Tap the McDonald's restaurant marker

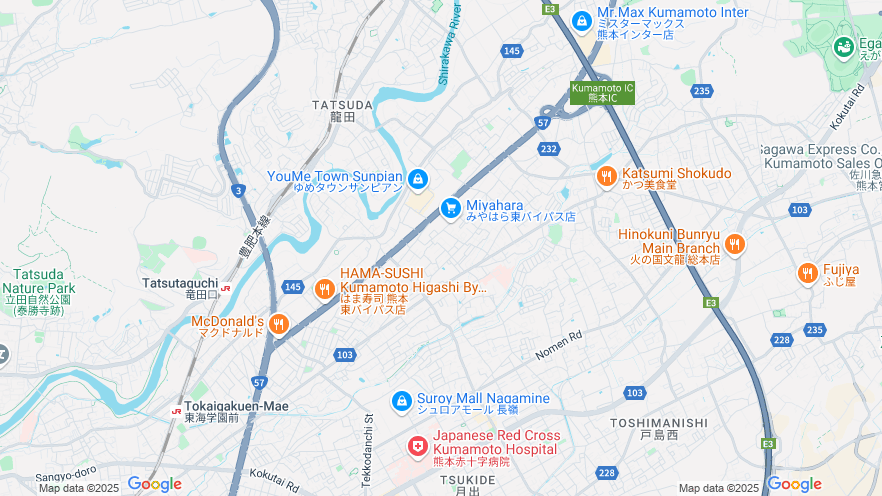[279, 323]
